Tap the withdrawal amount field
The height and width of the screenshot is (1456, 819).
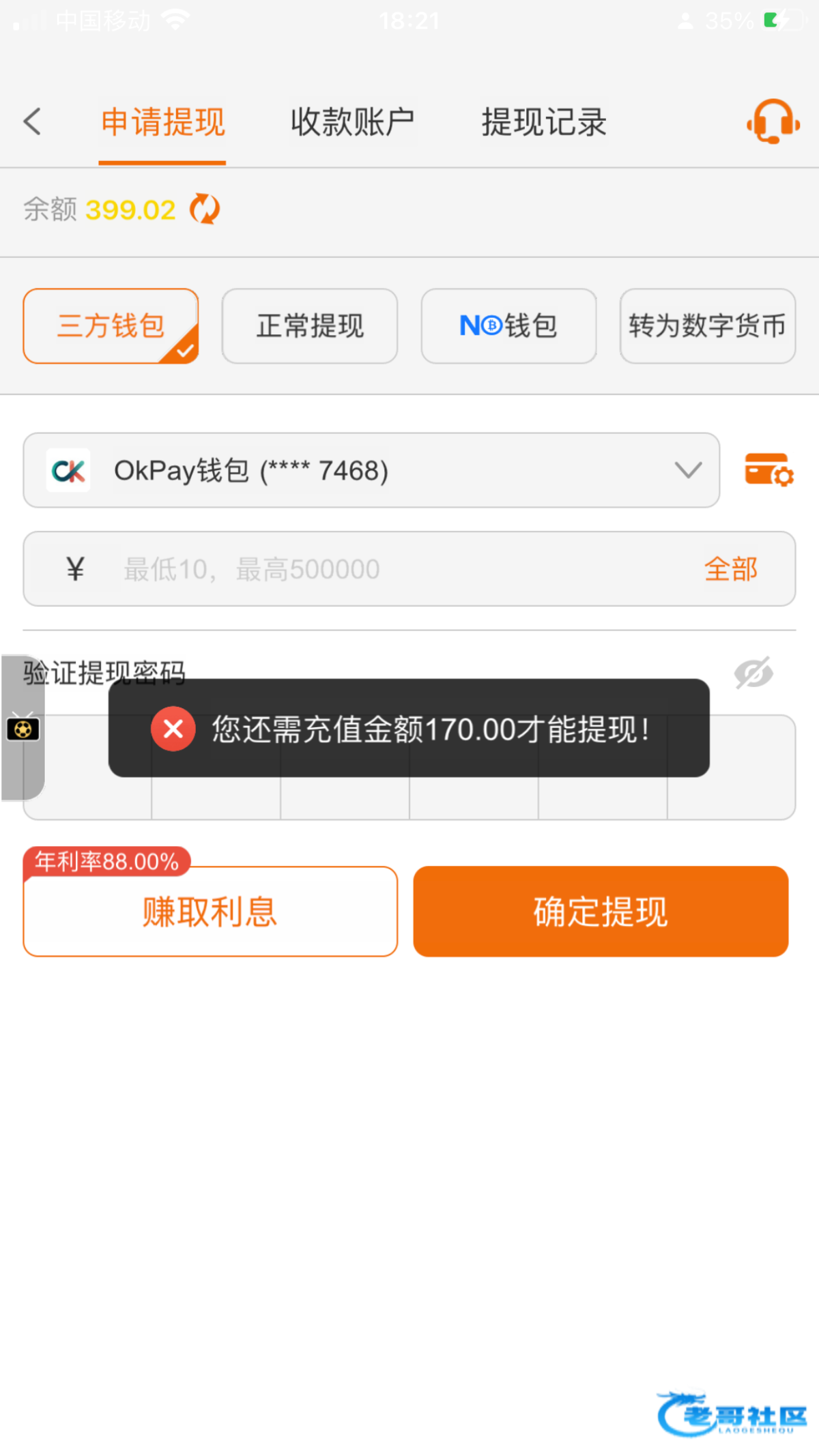(409, 569)
